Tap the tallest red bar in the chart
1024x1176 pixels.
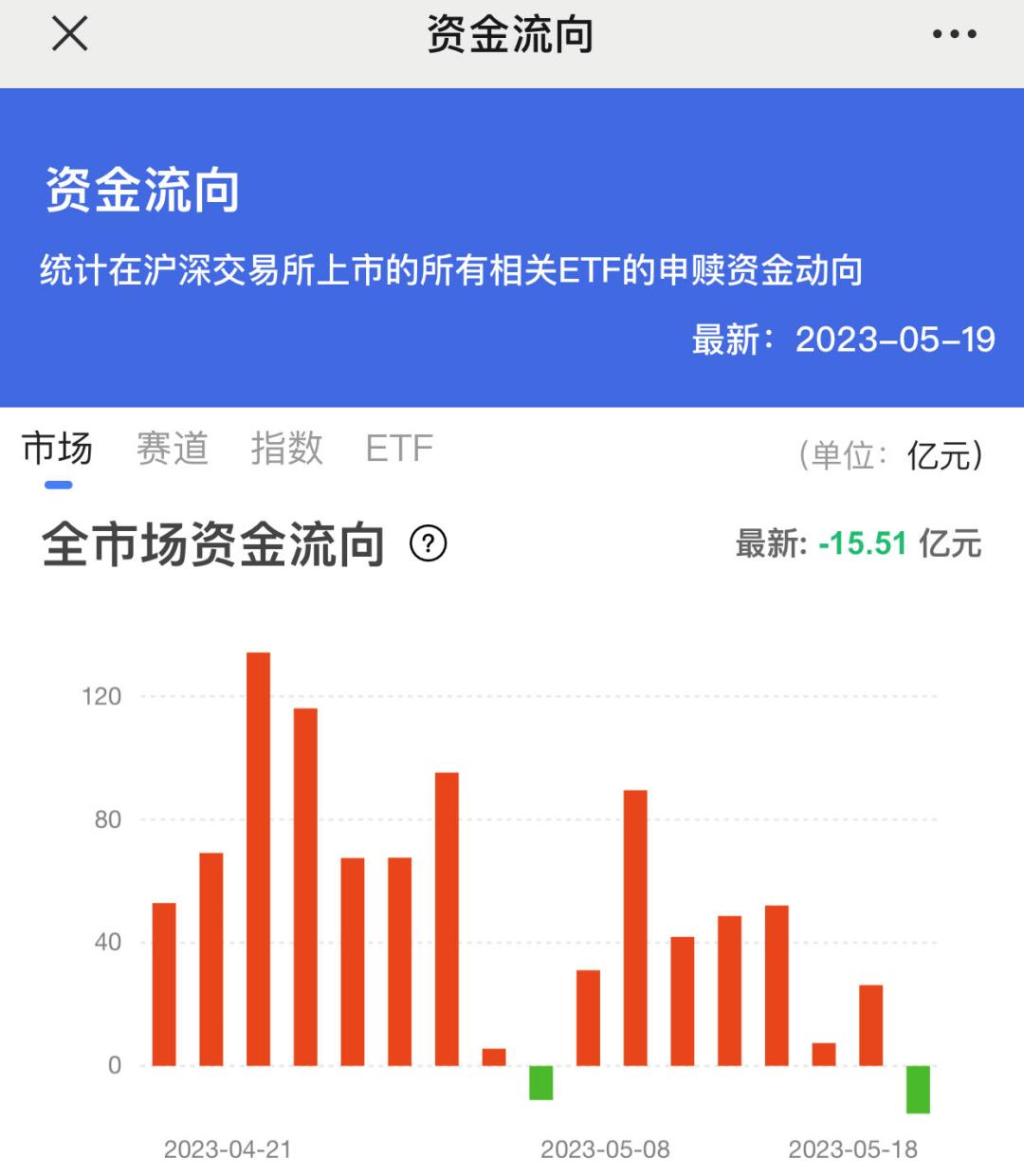258,854
